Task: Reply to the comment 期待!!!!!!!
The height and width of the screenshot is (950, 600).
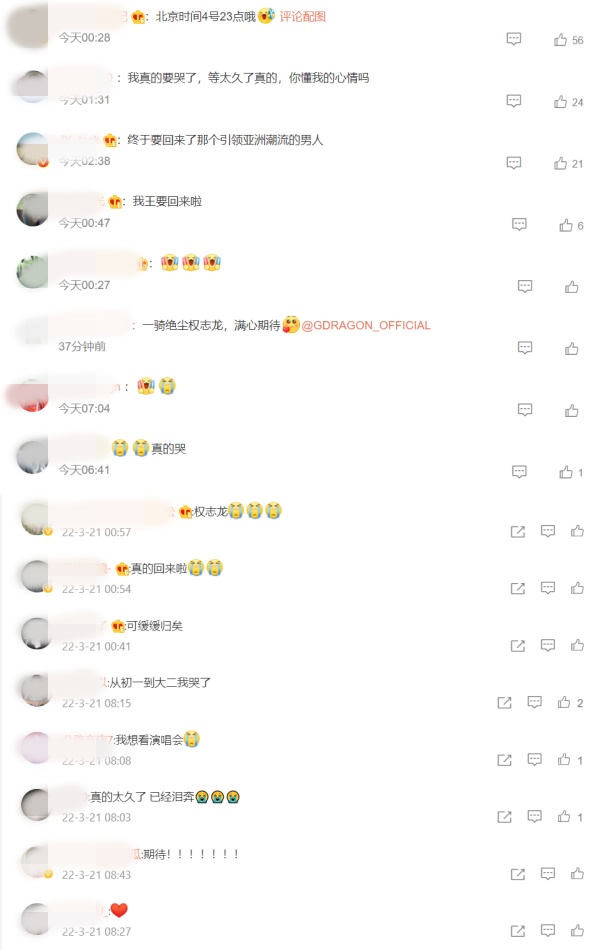Action: tap(548, 873)
